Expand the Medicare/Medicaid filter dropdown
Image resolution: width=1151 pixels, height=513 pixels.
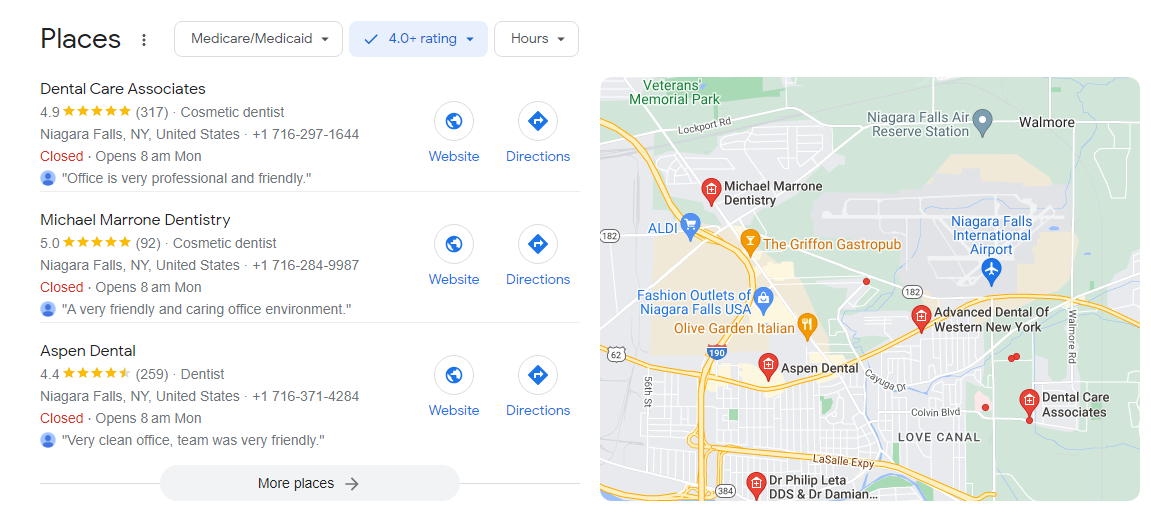pos(258,39)
